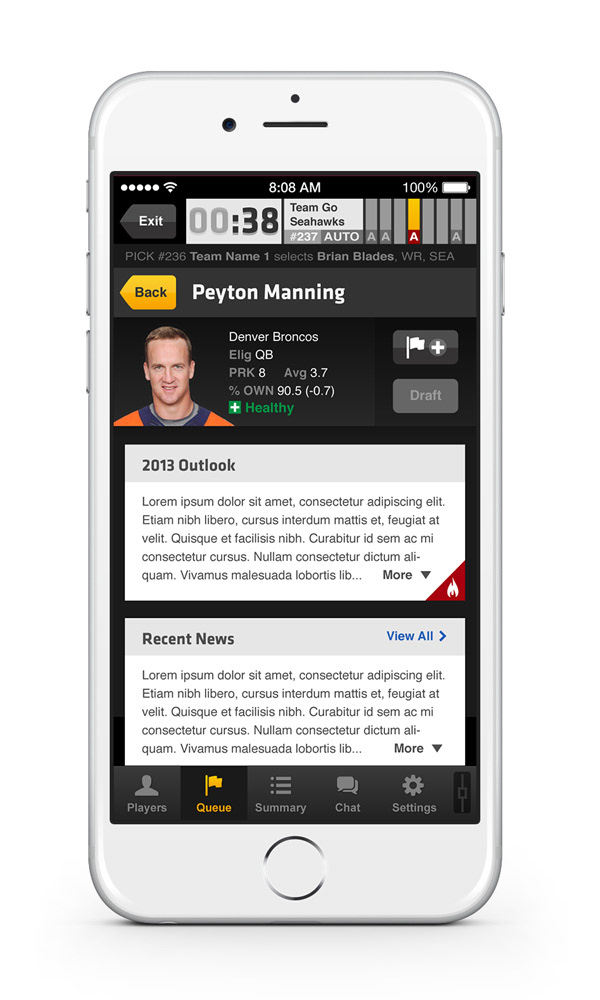Tap the Exit button in the draft header

149,221
